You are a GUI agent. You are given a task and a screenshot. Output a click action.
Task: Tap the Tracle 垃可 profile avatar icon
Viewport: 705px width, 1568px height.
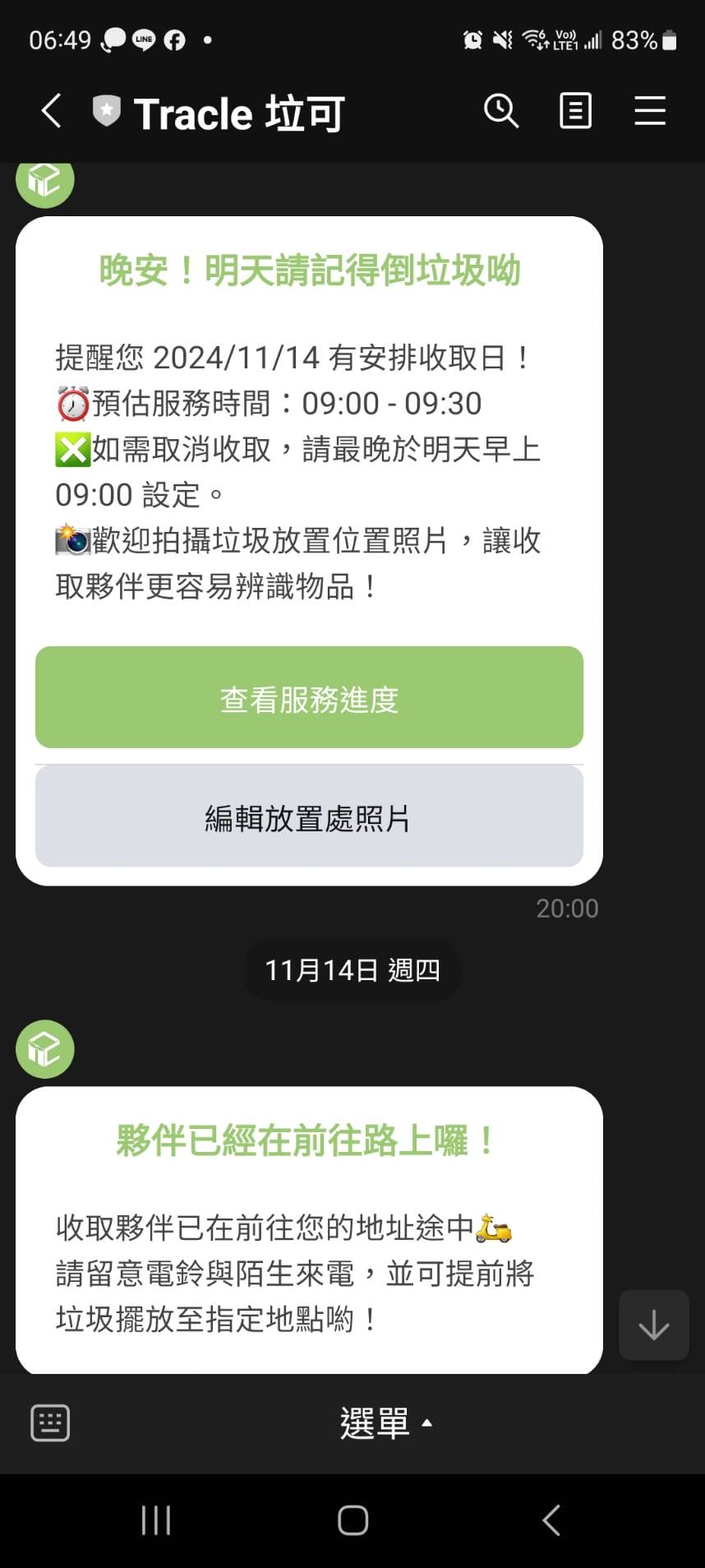coord(45,1049)
